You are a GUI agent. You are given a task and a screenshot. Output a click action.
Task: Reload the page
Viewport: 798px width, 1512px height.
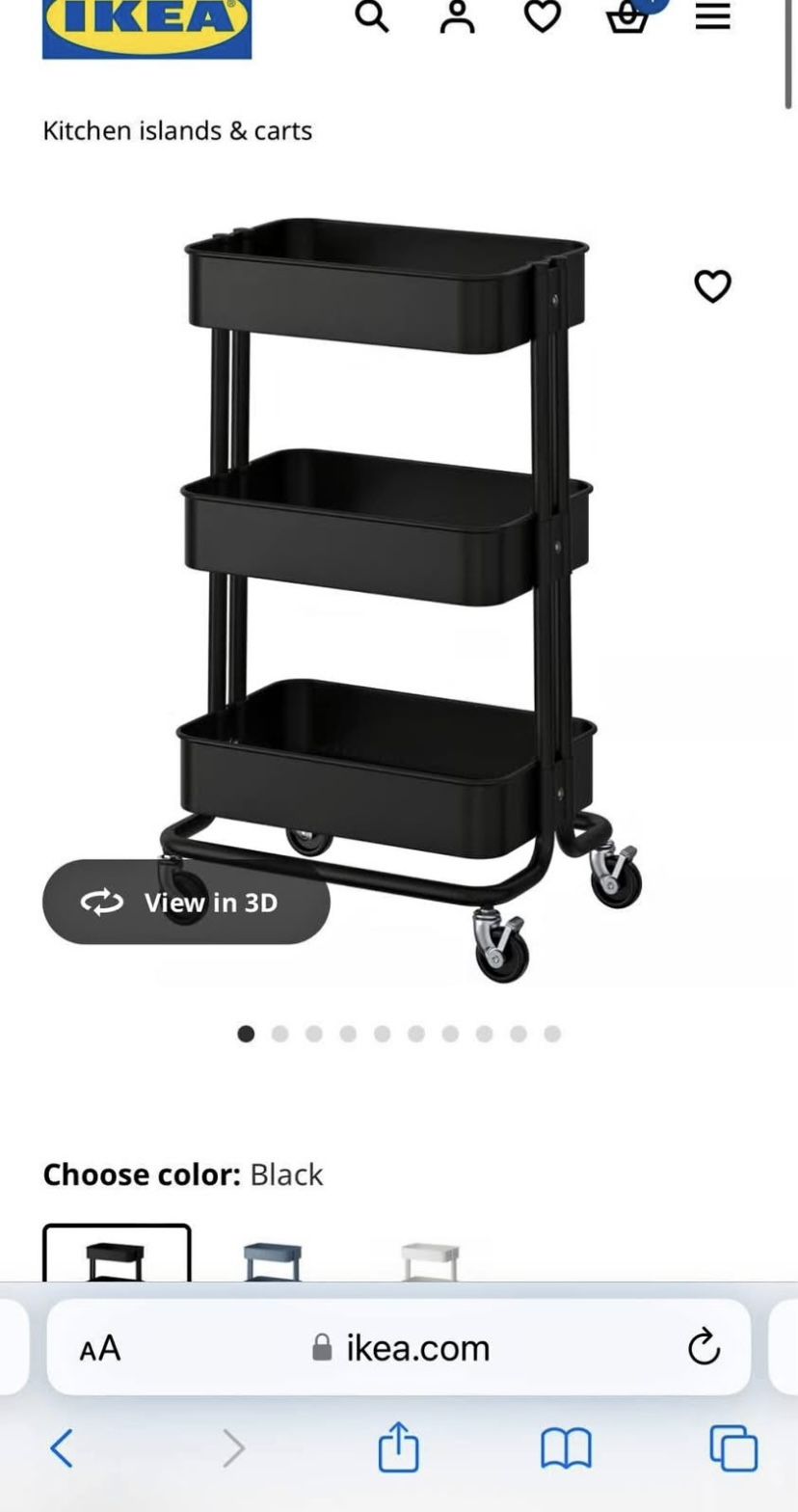pyautogui.click(x=704, y=1347)
